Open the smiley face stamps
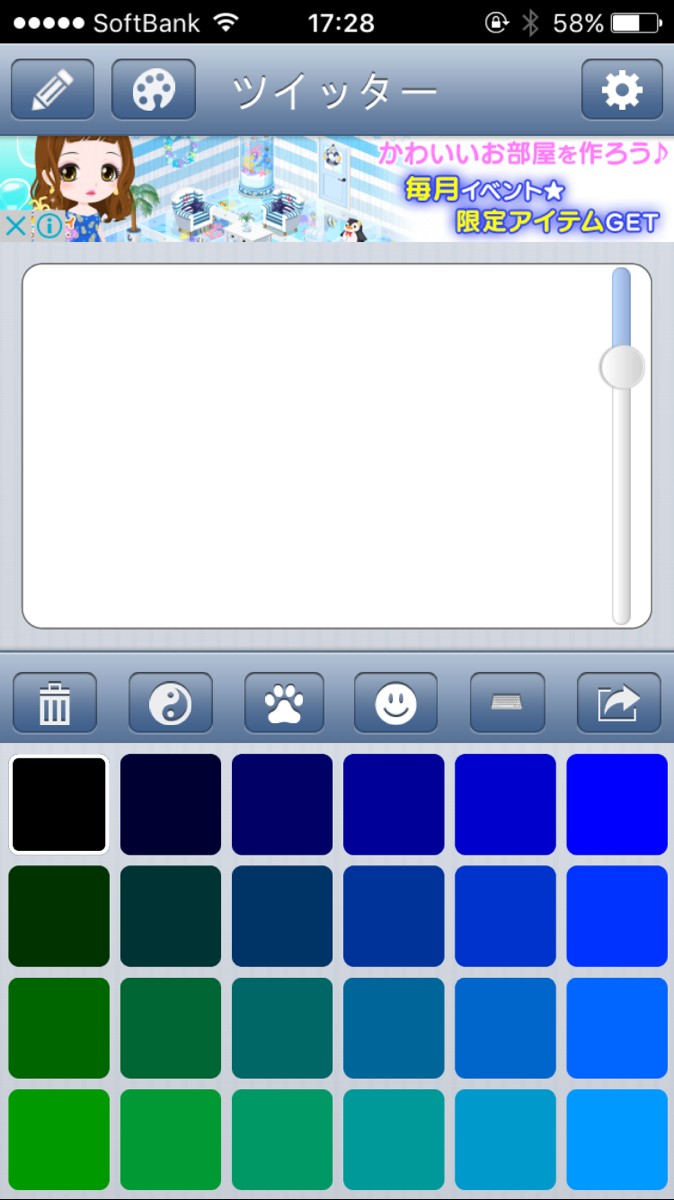 pyautogui.click(x=396, y=703)
